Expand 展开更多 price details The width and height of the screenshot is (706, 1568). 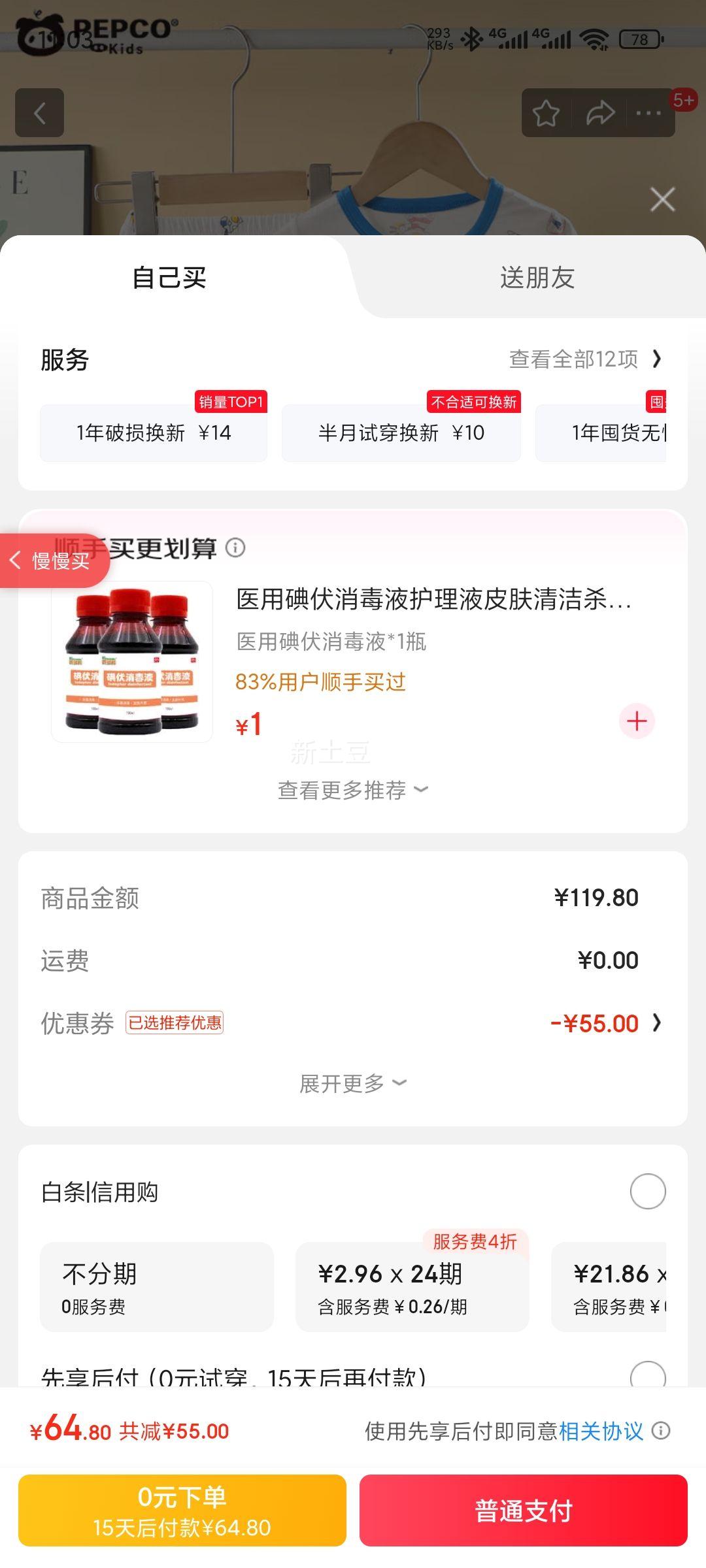(353, 1084)
